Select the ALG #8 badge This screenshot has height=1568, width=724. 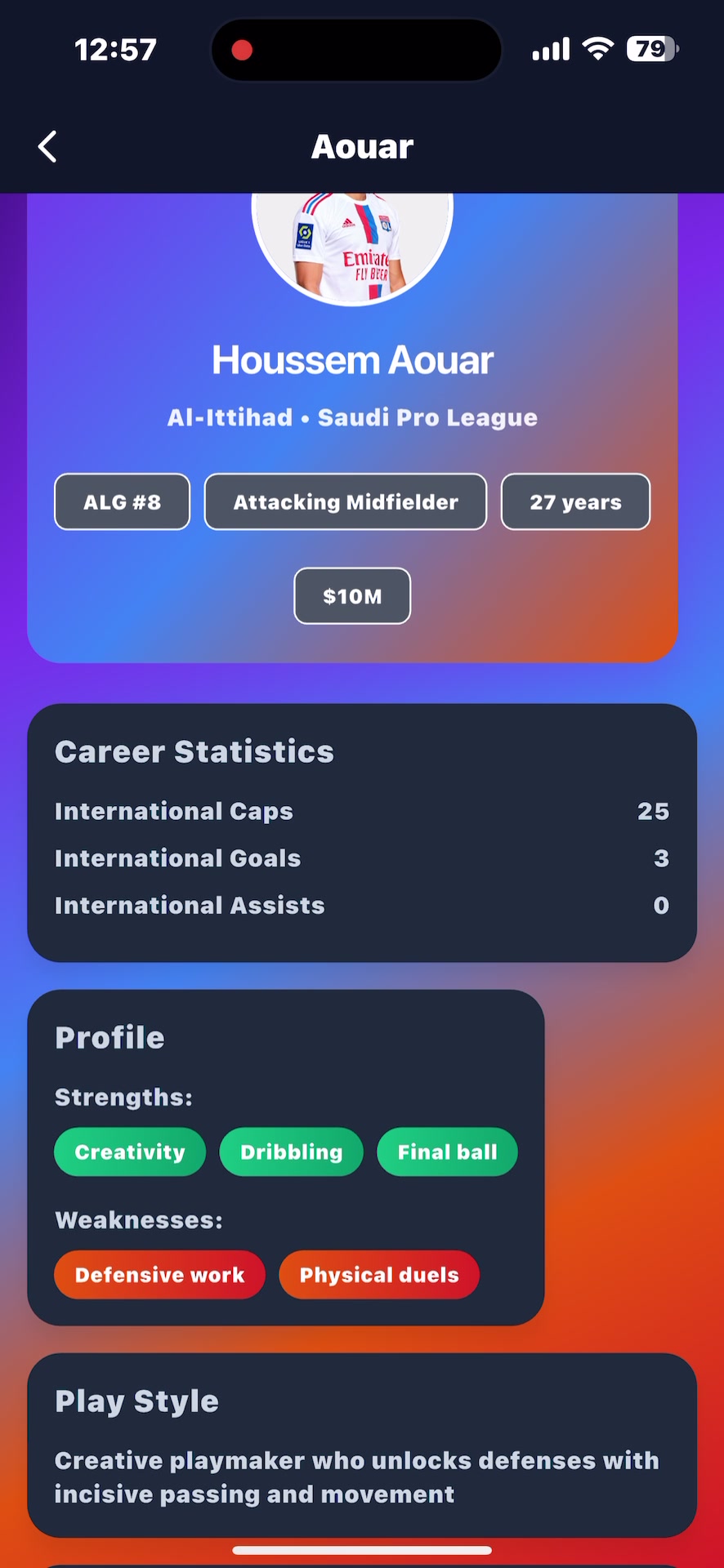tap(121, 501)
